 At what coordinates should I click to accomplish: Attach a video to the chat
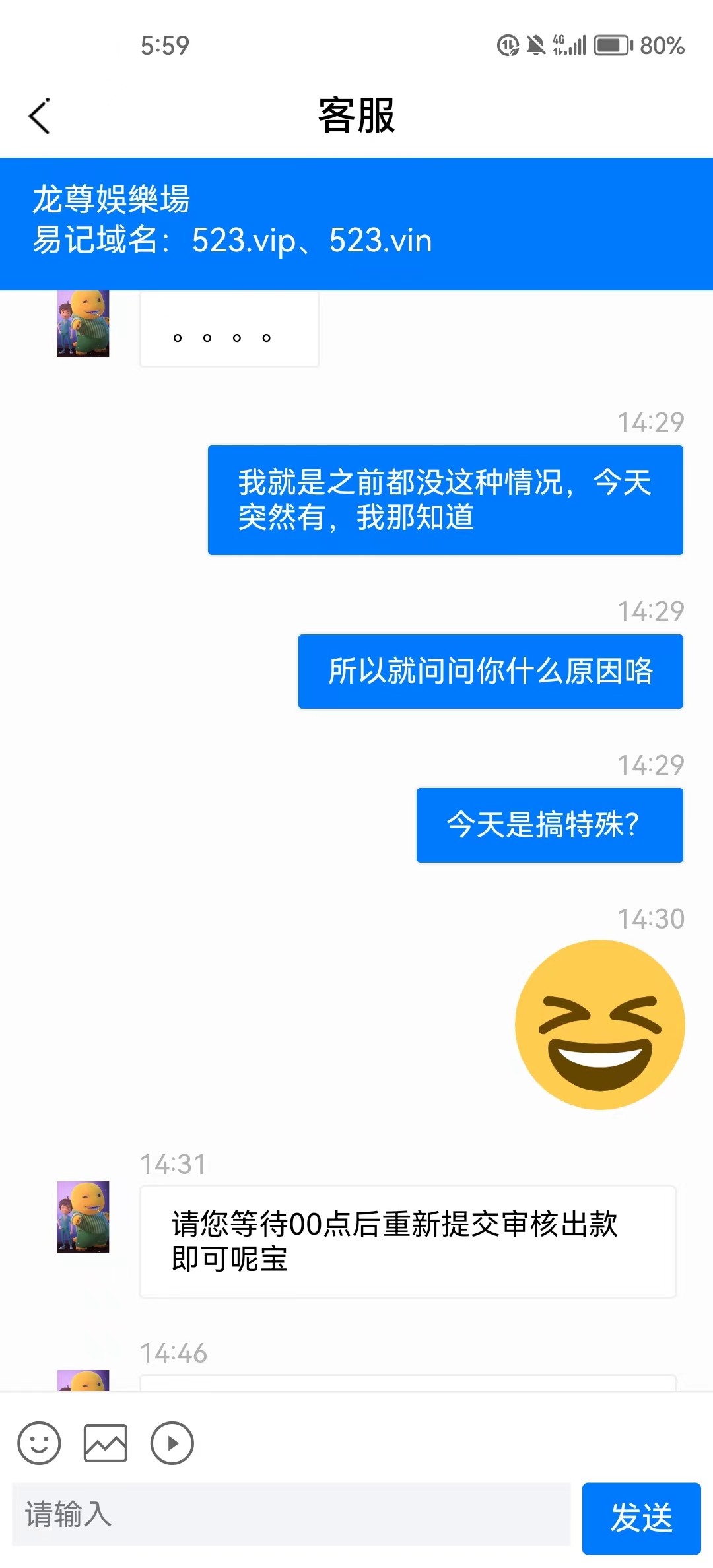tap(172, 1443)
